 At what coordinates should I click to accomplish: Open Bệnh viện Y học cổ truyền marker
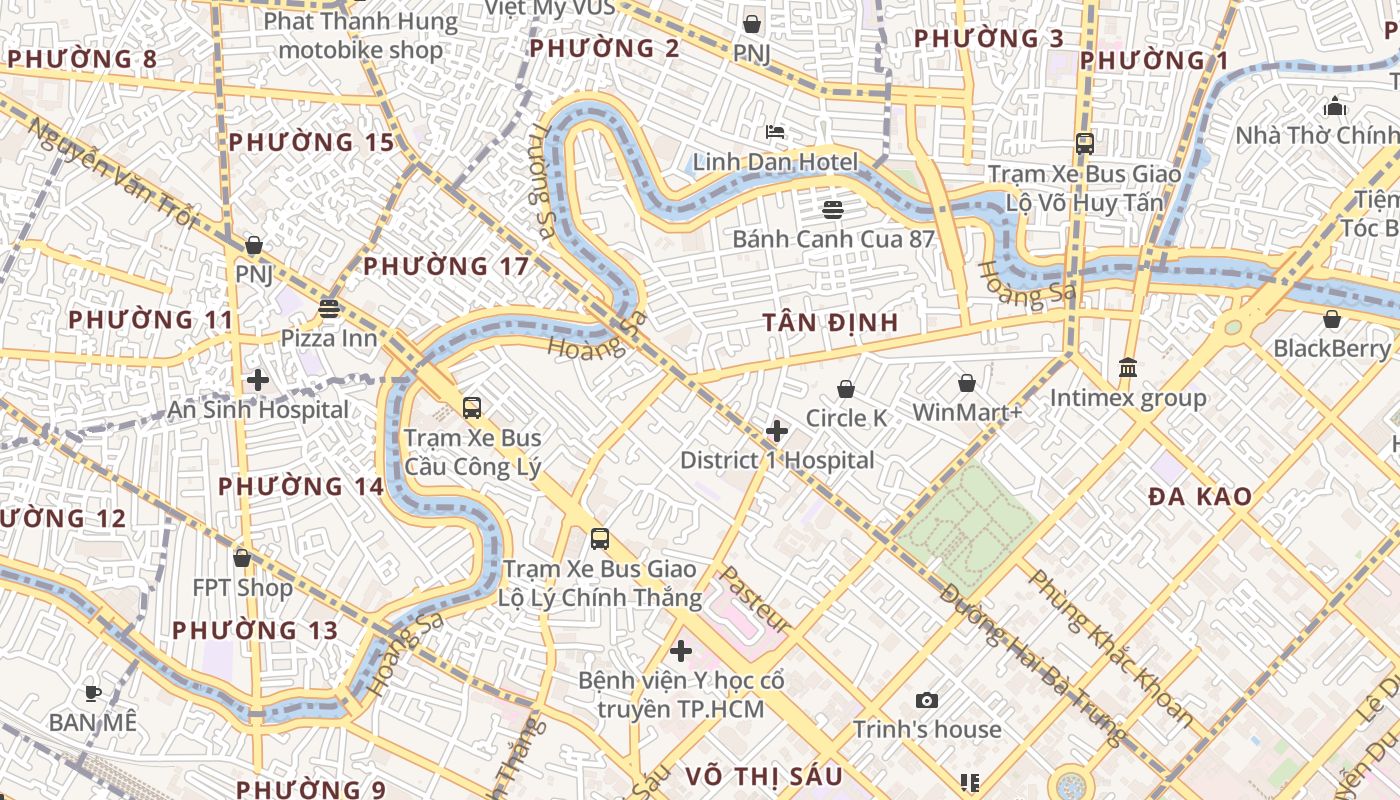click(681, 651)
